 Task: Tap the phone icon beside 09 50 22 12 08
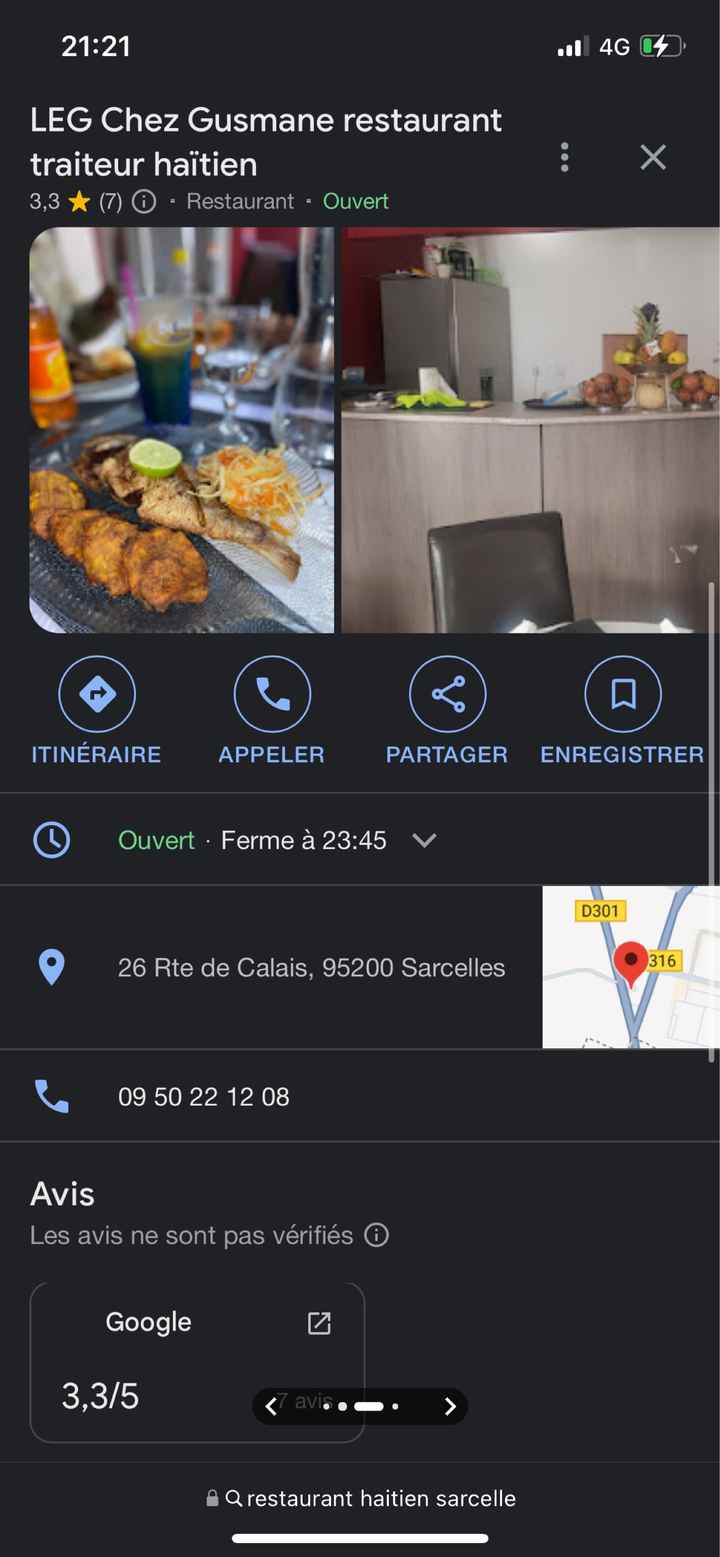point(52,1096)
